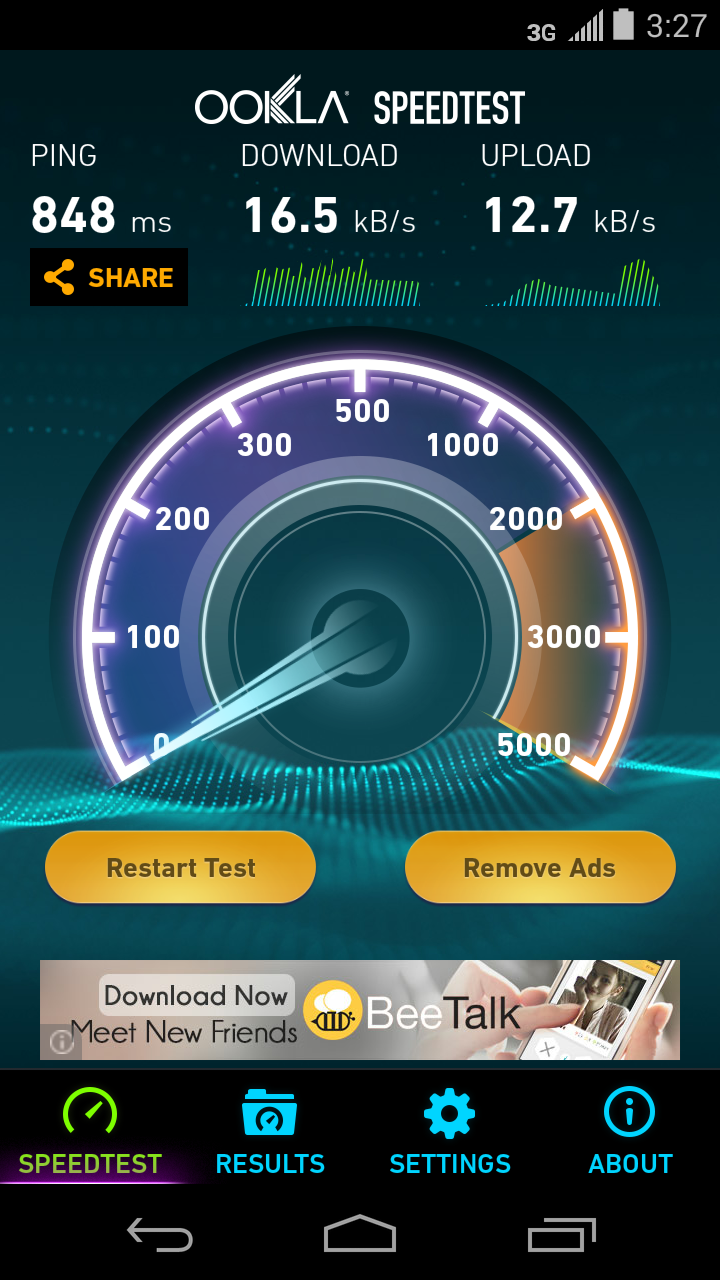The height and width of the screenshot is (1280, 720).
Task: Share the speed test result
Action: click(109, 277)
